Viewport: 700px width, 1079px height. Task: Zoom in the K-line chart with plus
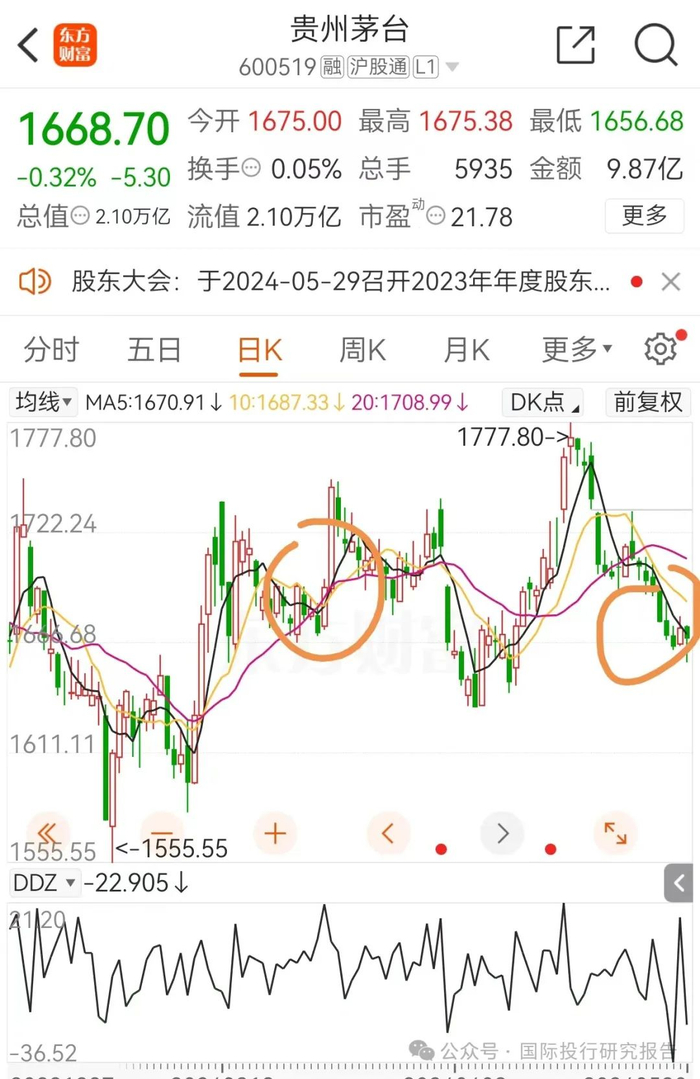[x=276, y=833]
